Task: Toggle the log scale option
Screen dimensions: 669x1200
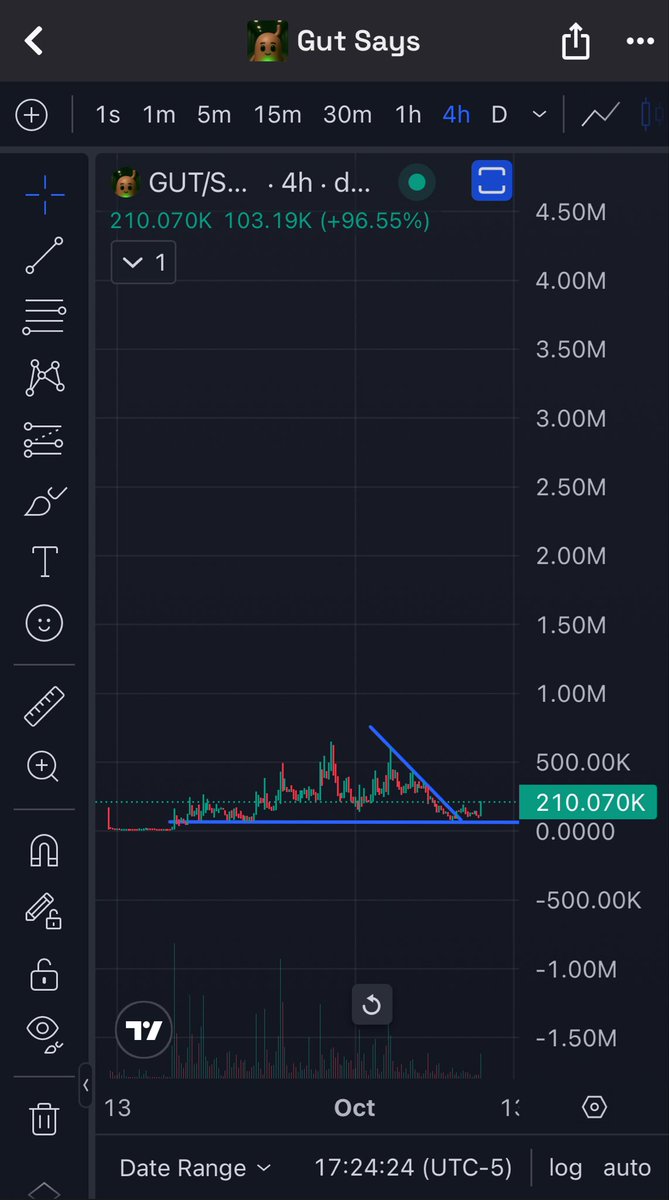Action: pyautogui.click(x=565, y=1168)
